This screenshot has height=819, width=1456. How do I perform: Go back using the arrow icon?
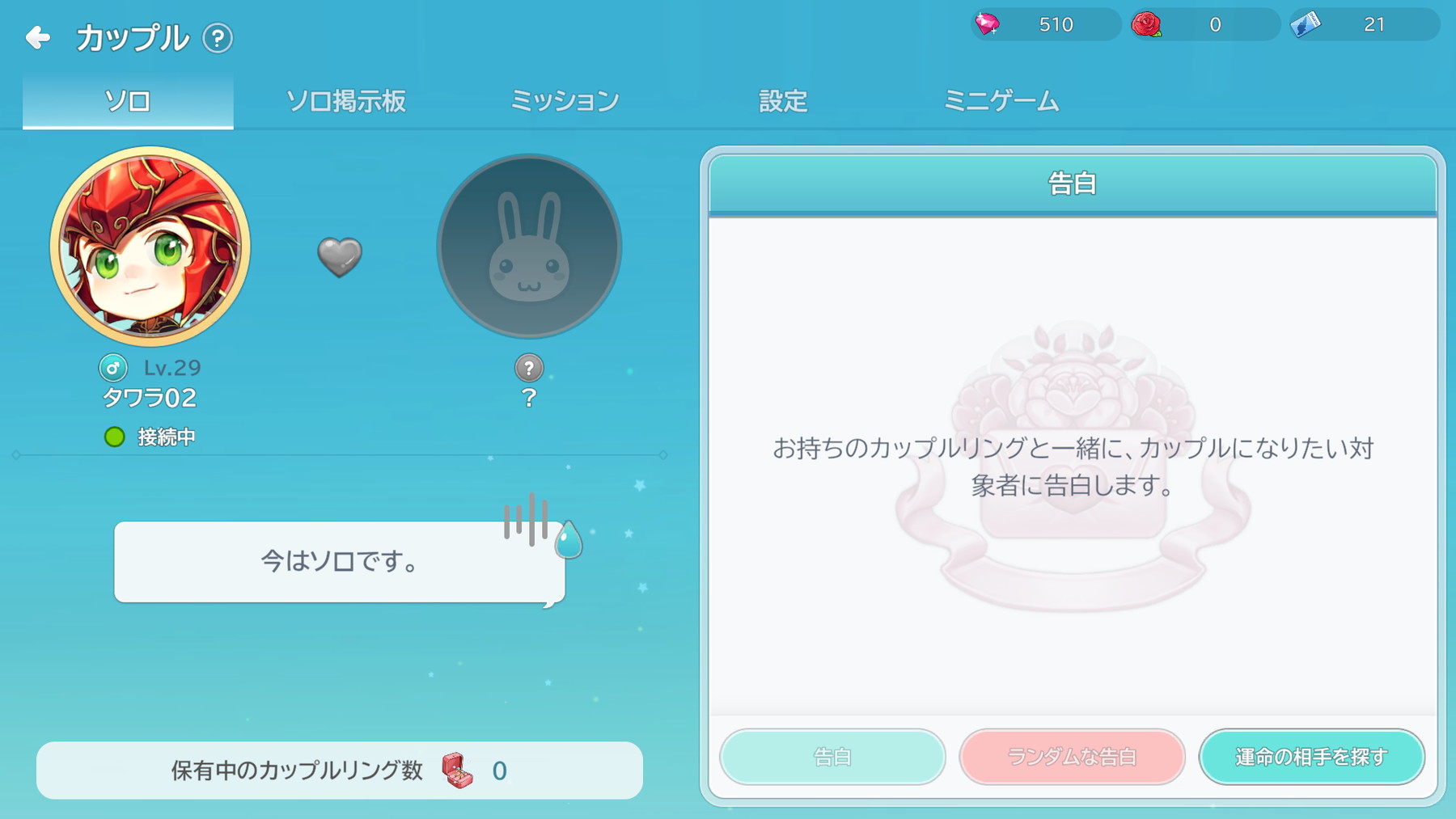point(38,37)
